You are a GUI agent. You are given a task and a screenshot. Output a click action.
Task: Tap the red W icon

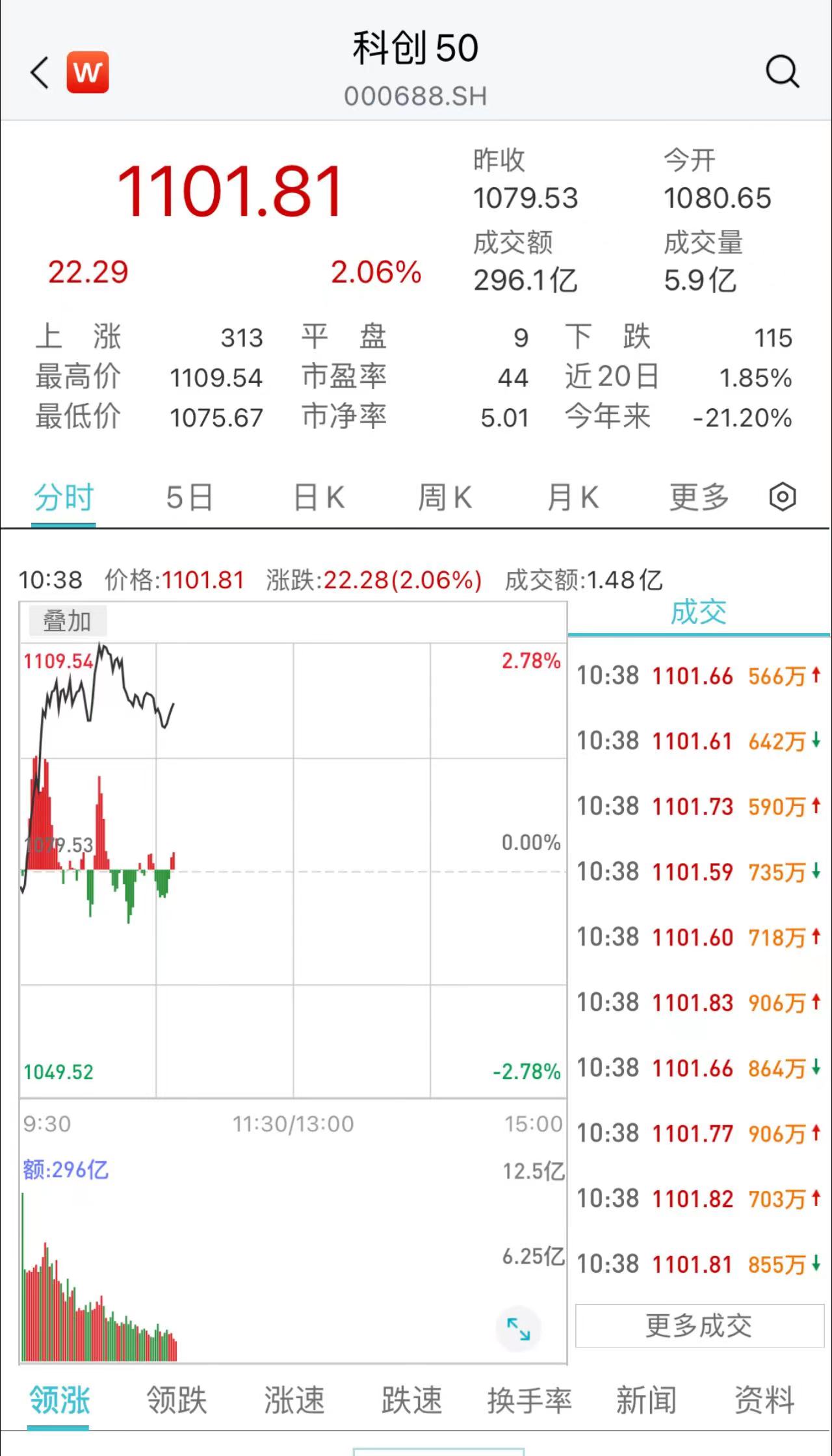coord(88,71)
